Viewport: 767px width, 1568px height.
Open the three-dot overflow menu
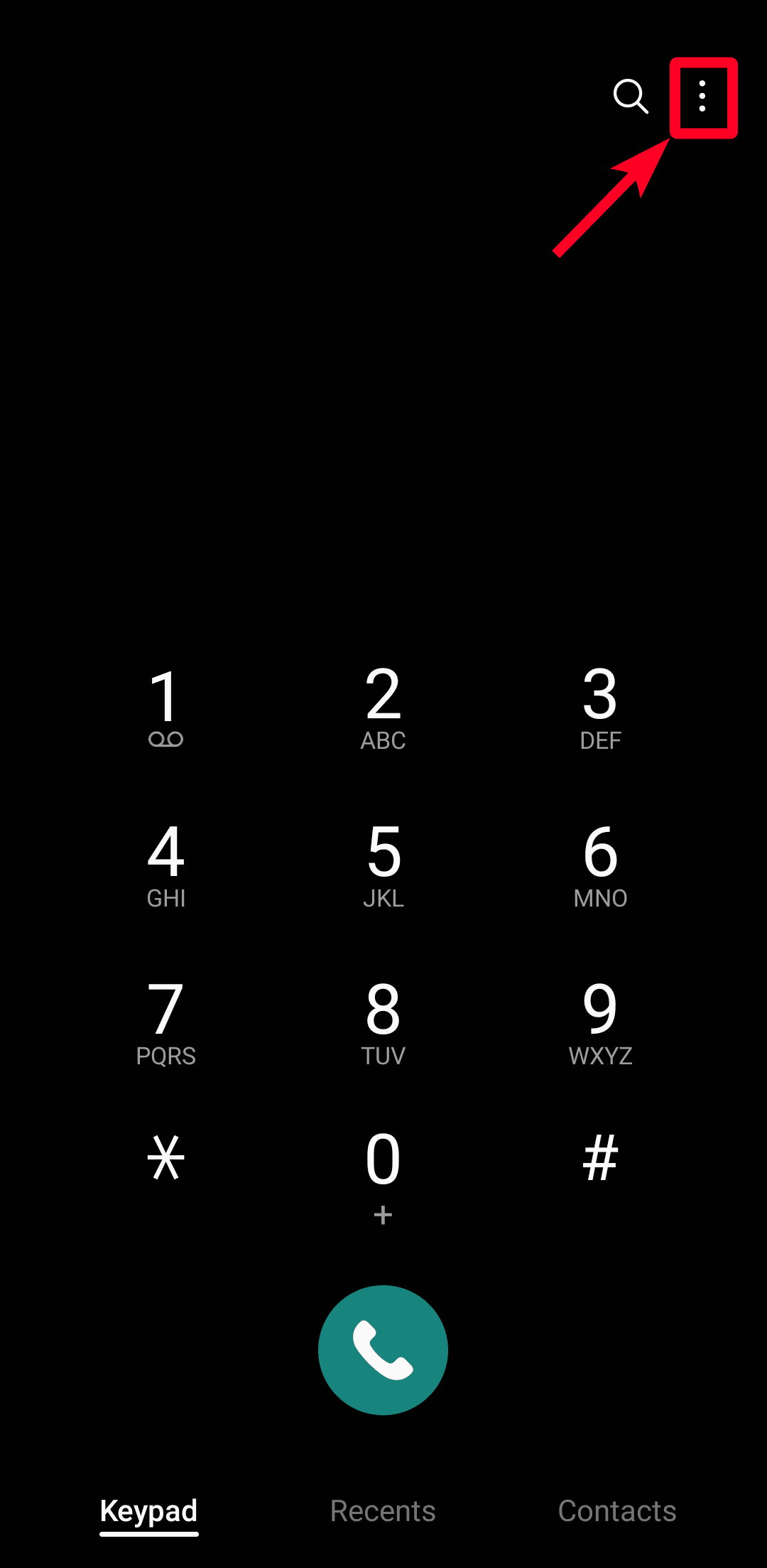click(702, 97)
